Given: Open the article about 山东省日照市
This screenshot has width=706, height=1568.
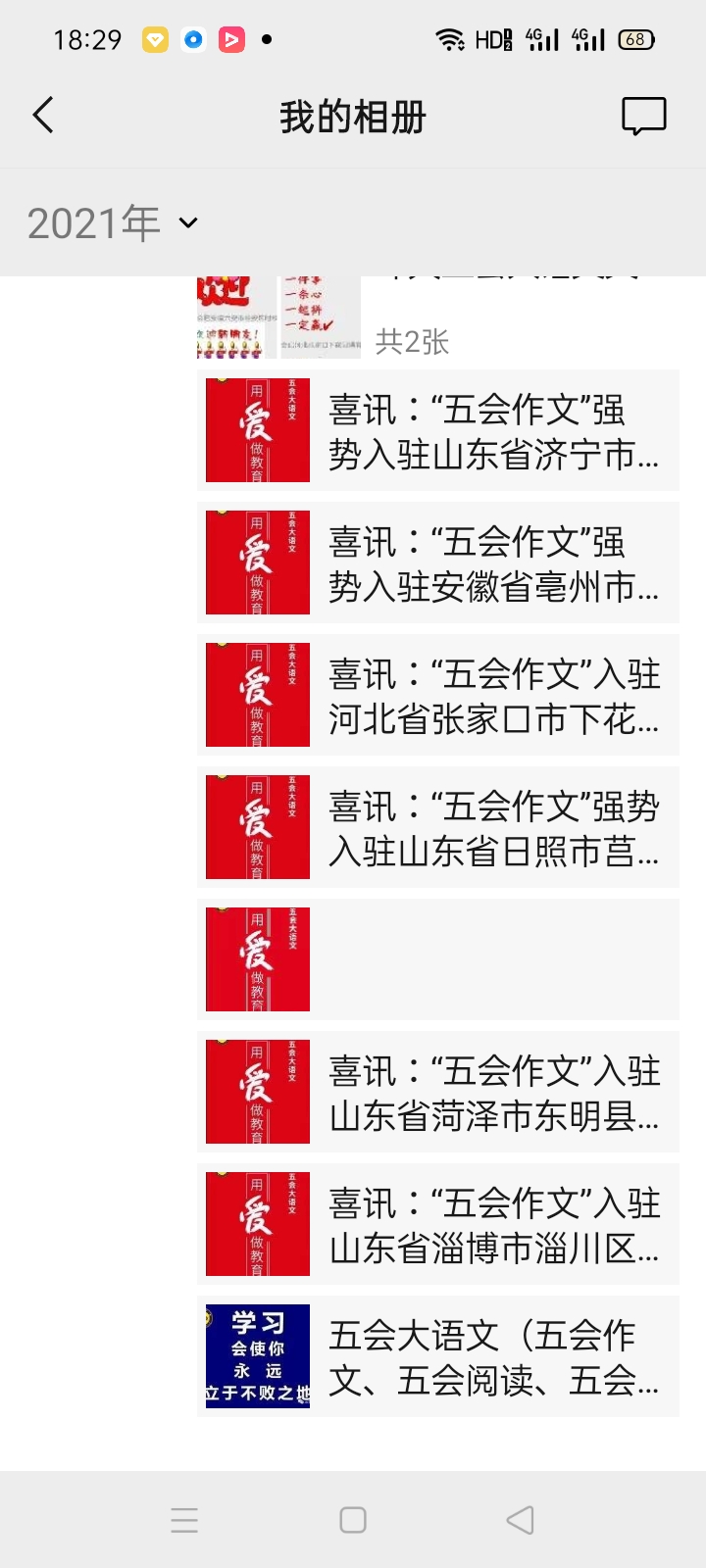Looking at the screenshot, I should pos(438,827).
